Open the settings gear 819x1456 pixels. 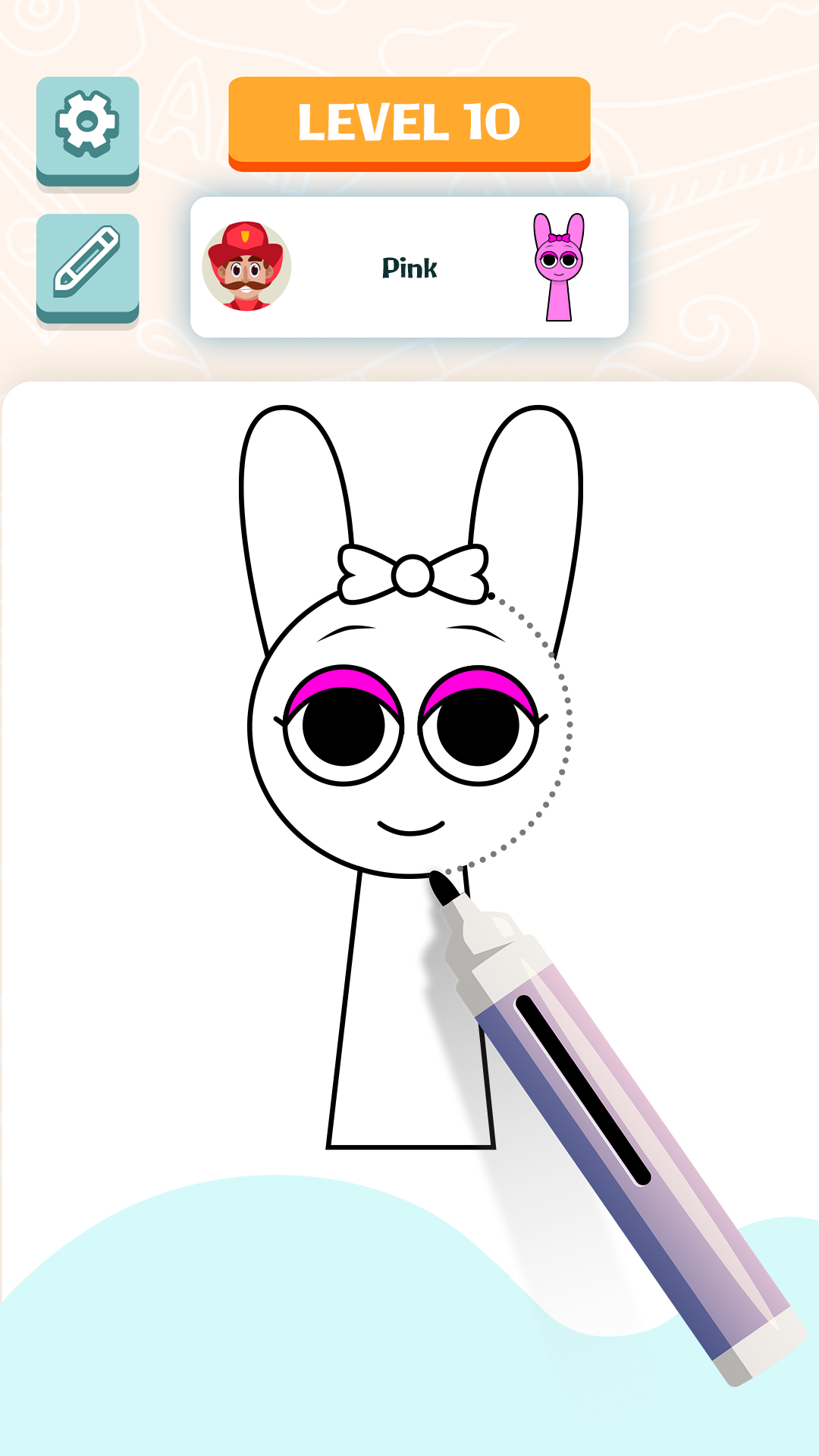coord(88,127)
